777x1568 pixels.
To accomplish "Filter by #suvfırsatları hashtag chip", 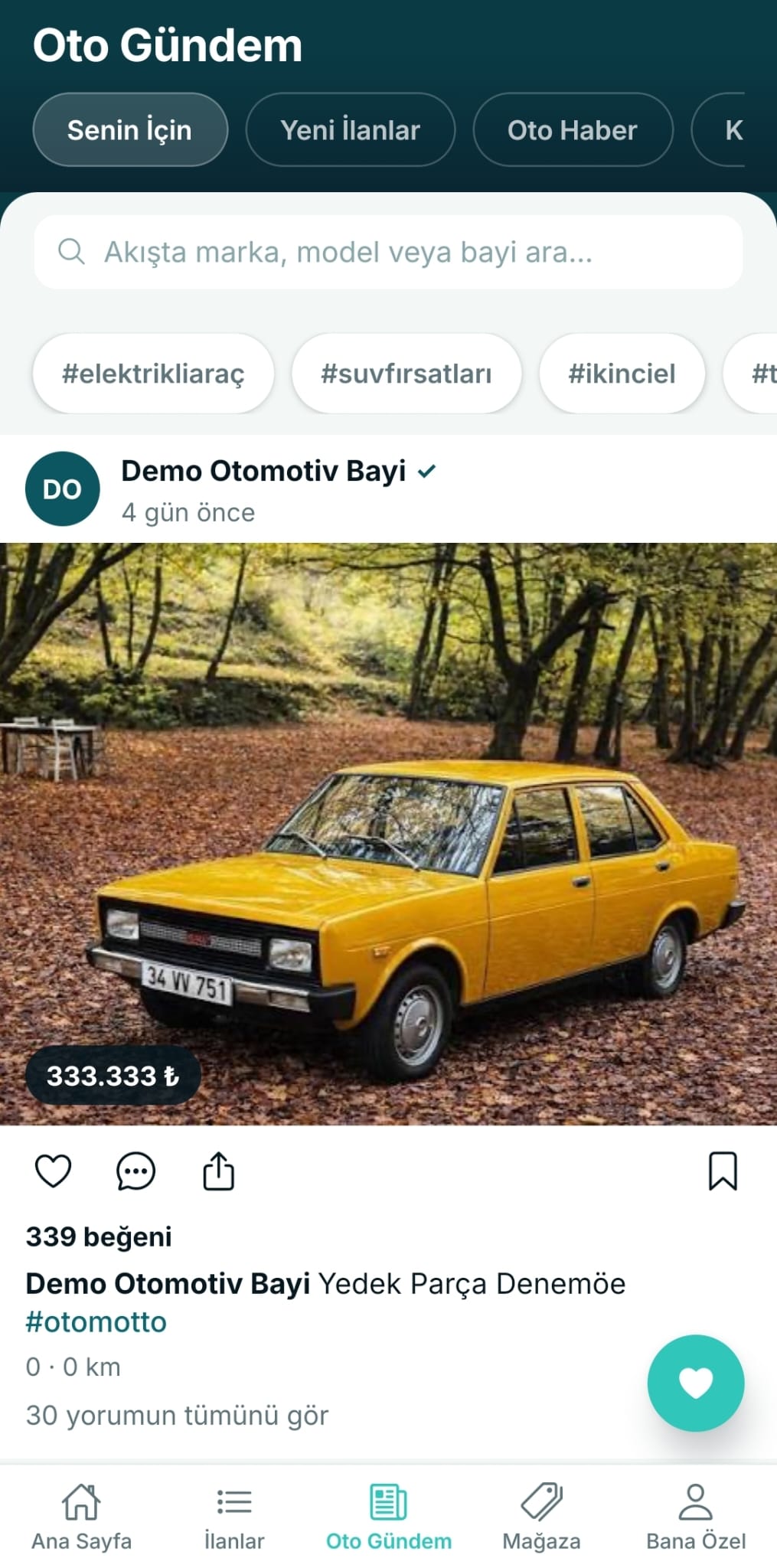I will (406, 374).
